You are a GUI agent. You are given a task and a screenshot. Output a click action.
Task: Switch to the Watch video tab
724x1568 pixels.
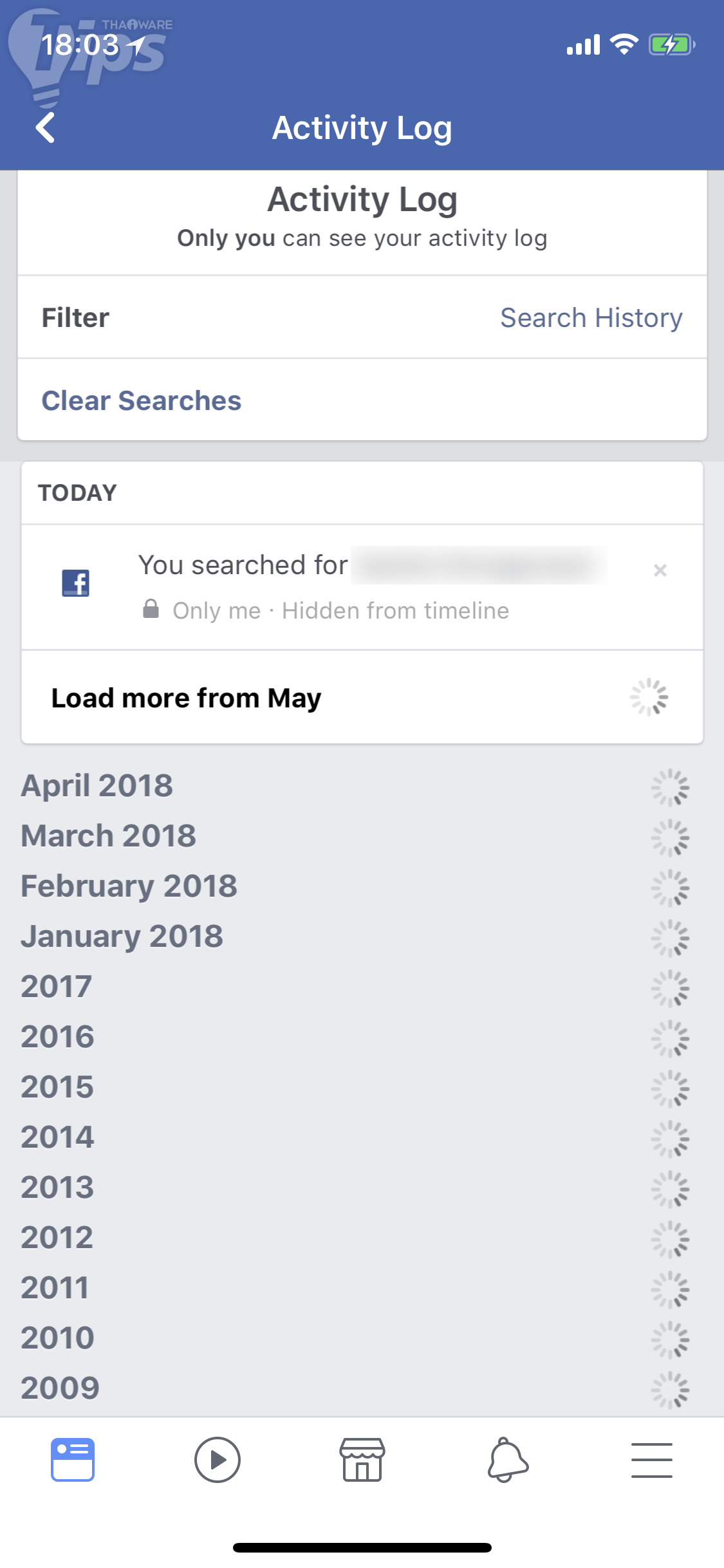click(218, 1459)
